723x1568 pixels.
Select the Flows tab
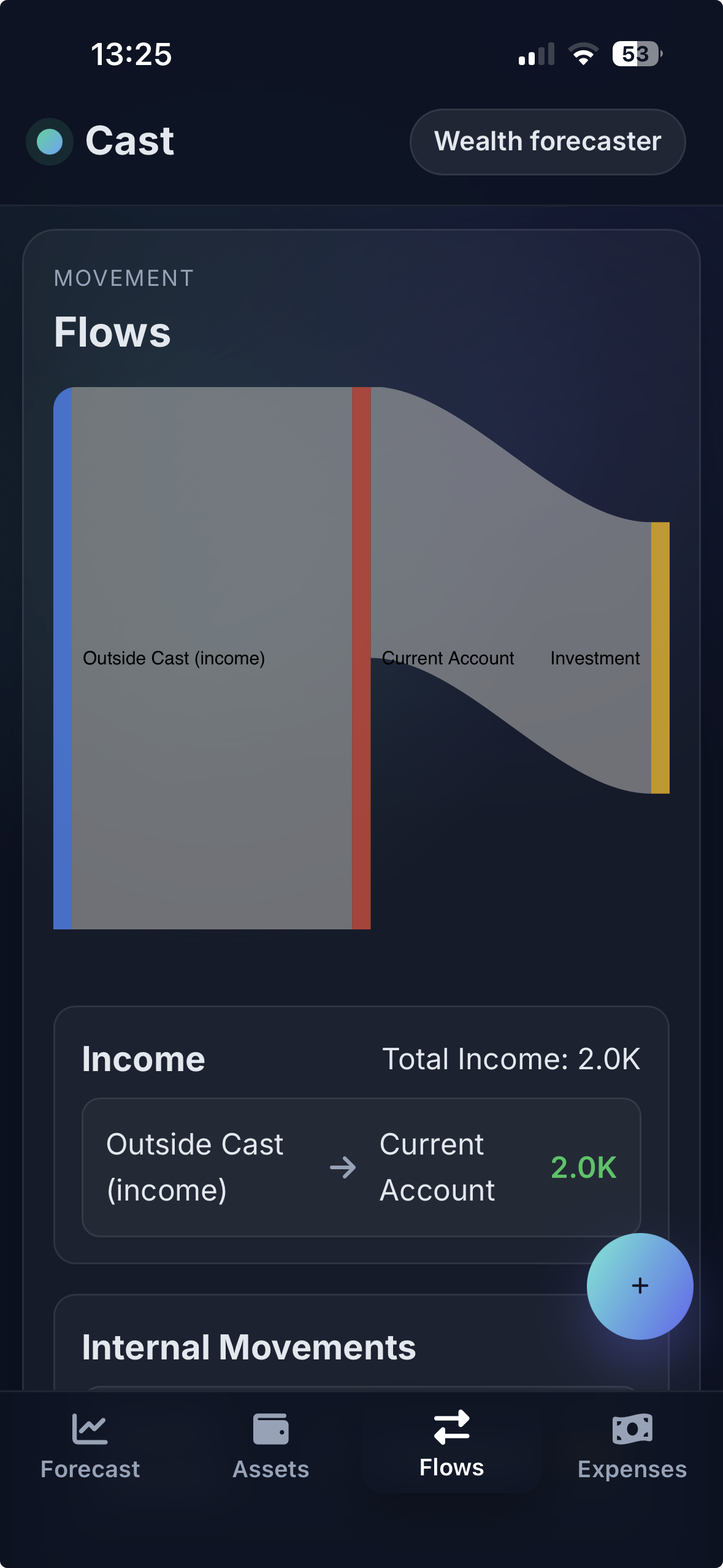(451, 1445)
